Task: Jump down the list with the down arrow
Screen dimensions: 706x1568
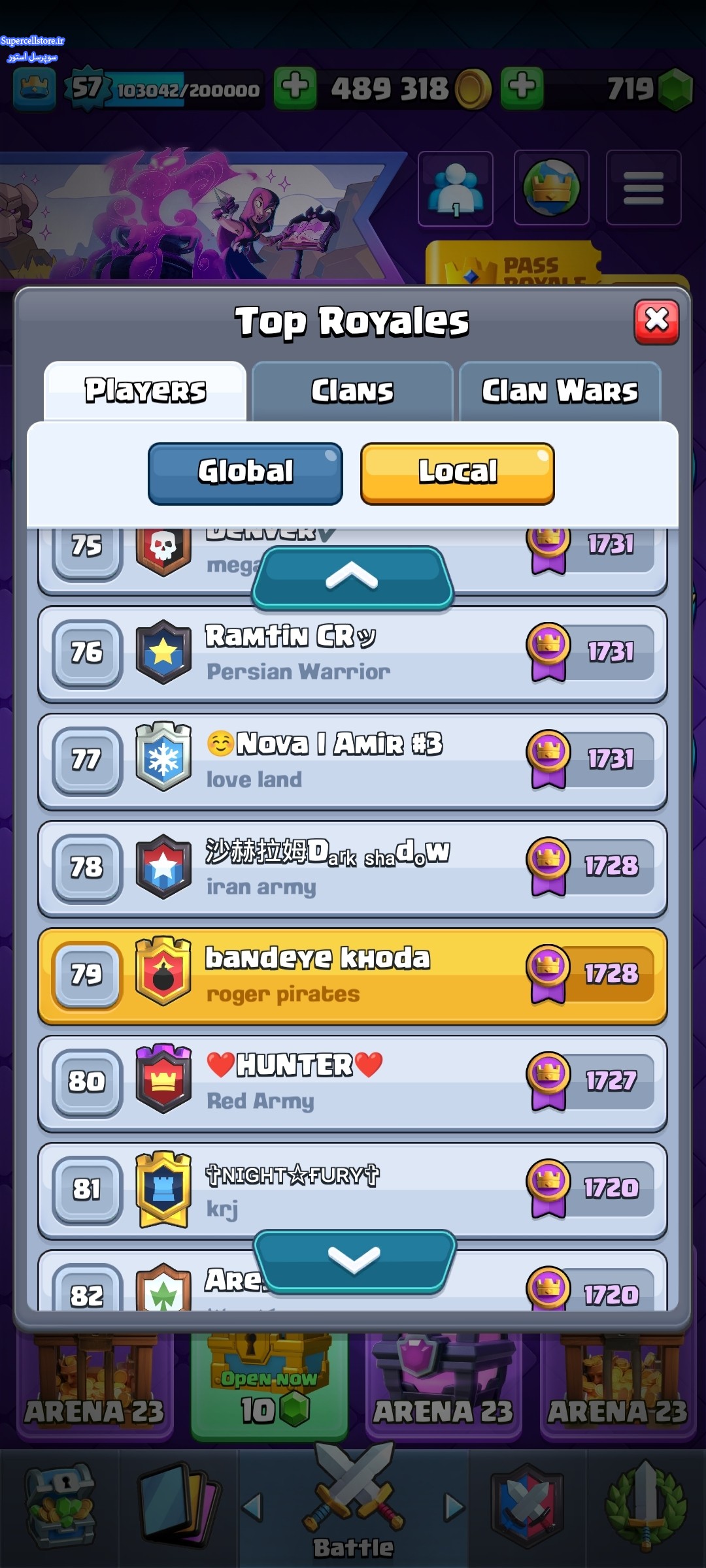Action: (354, 1262)
